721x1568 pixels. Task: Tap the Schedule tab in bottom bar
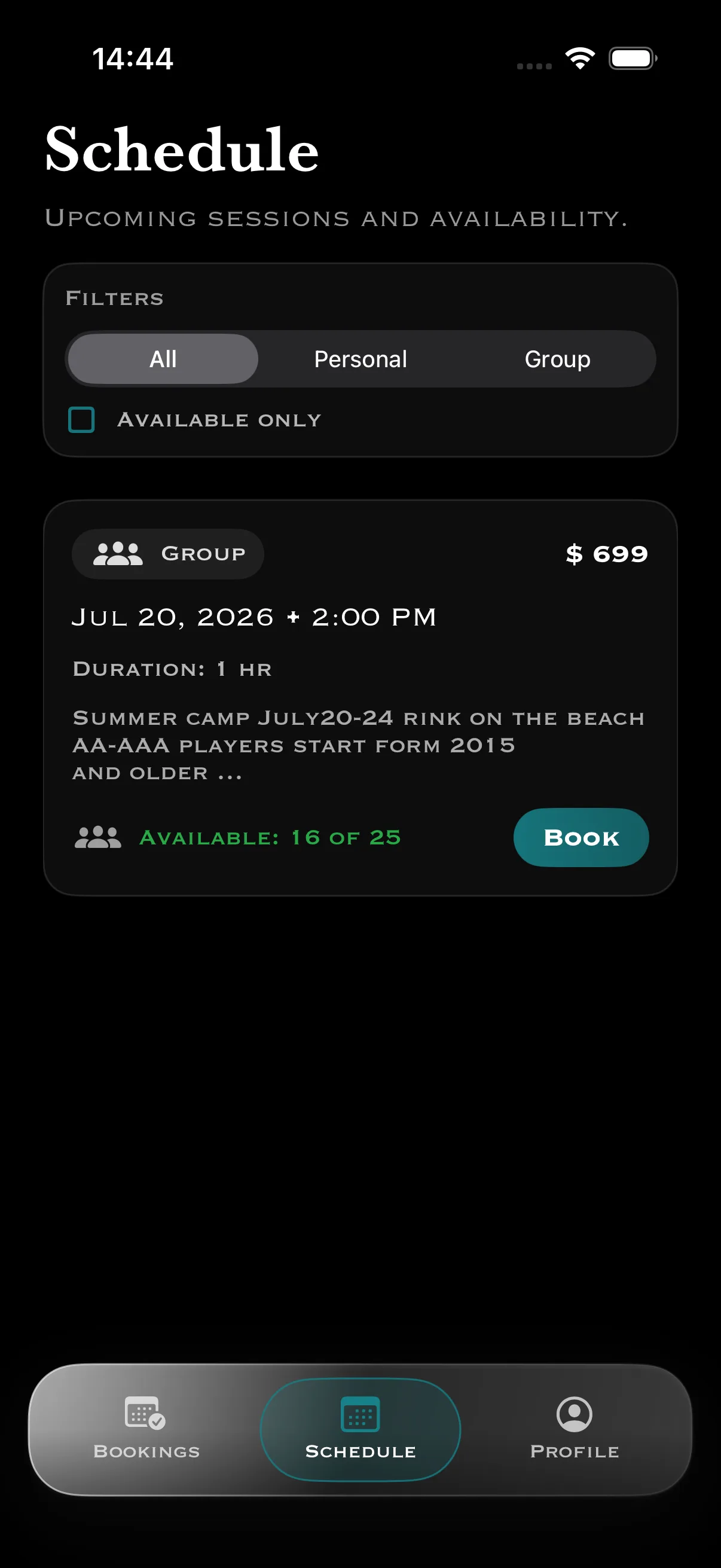tap(360, 1429)
